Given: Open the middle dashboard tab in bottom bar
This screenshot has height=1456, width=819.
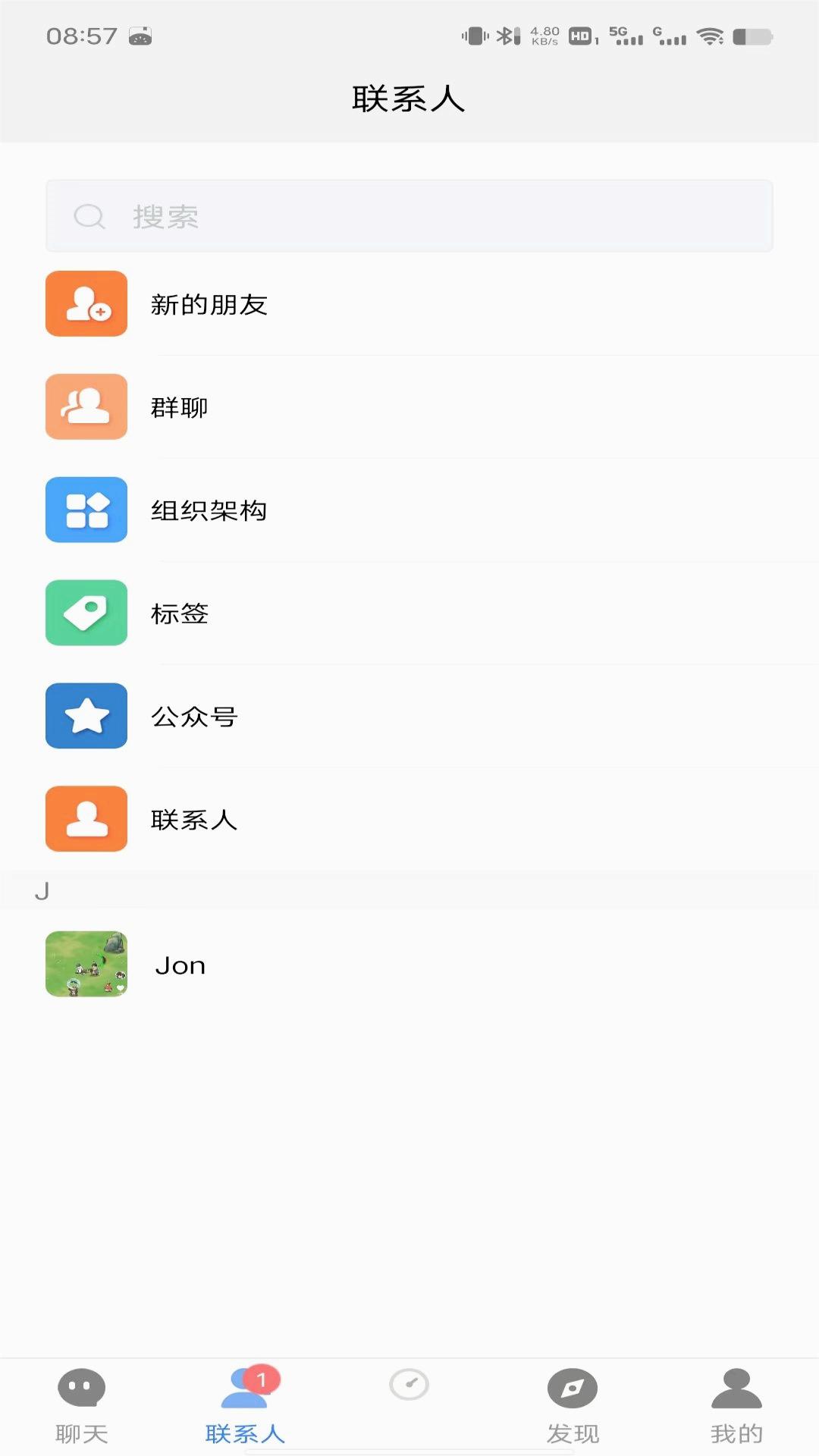Looking at the screenshot, I should [409, 1386].
